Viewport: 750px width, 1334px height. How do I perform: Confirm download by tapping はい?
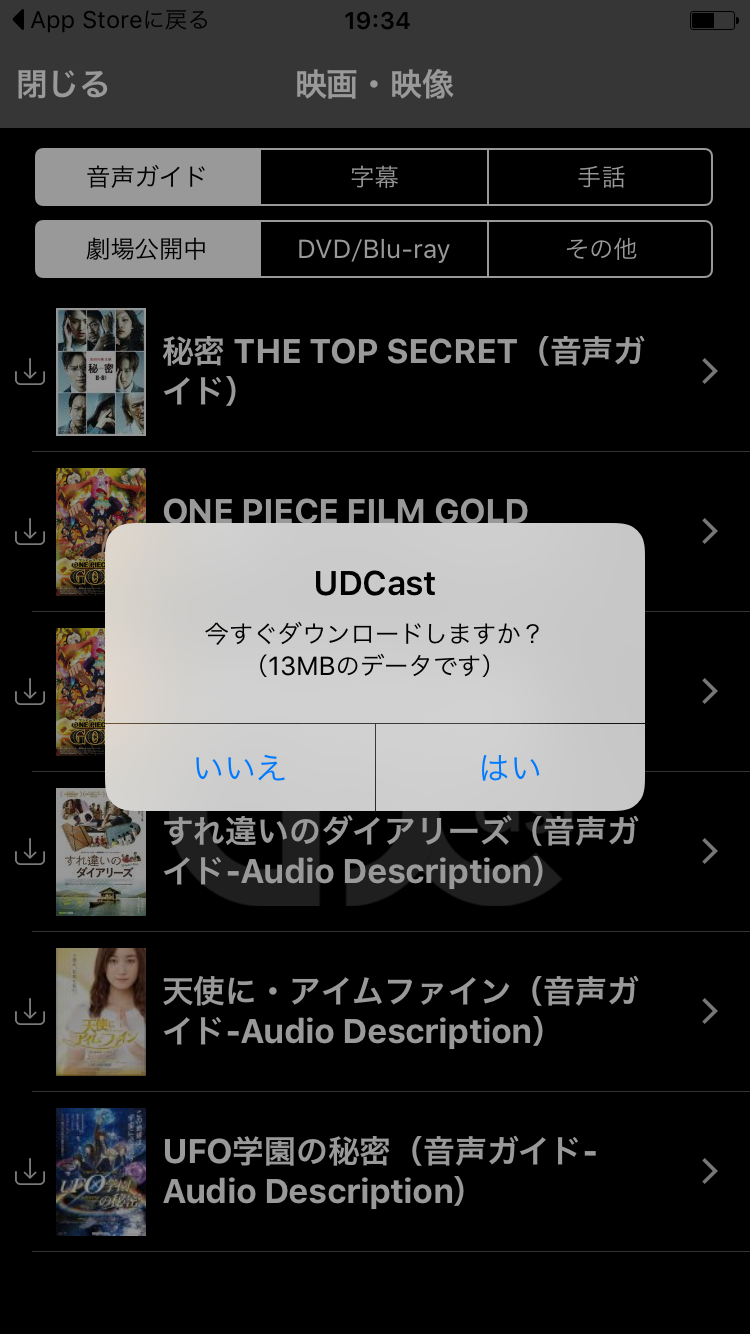pyautogui.click(x=510, y=767)
